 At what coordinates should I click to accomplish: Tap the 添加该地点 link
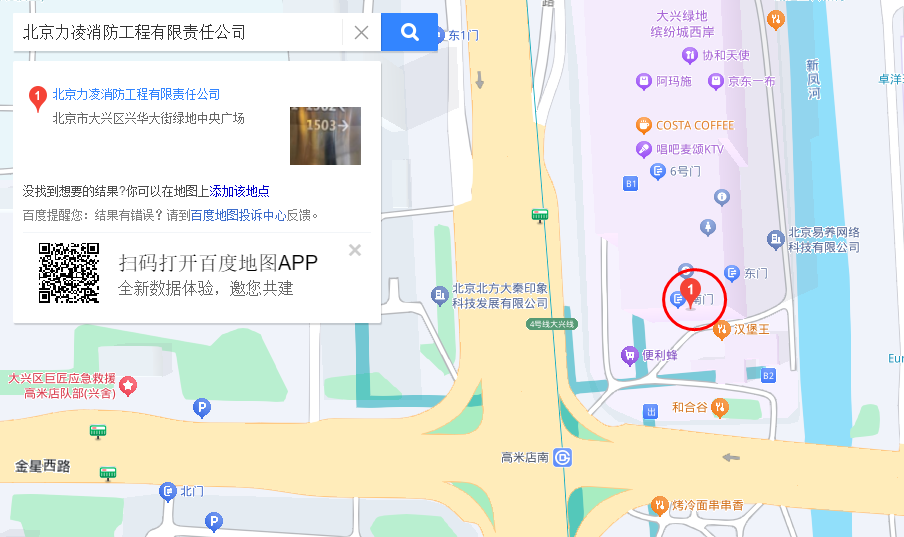pos(239,191)
